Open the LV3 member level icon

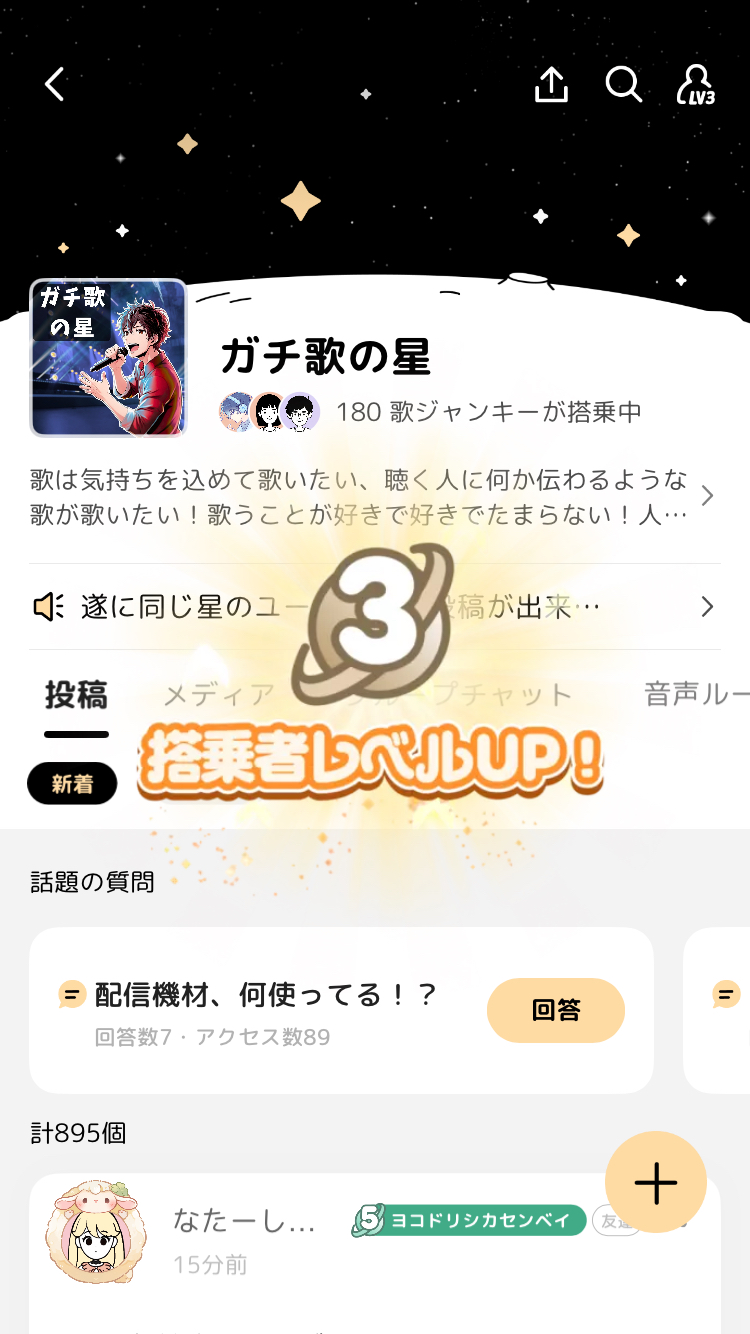click(695, 85)
